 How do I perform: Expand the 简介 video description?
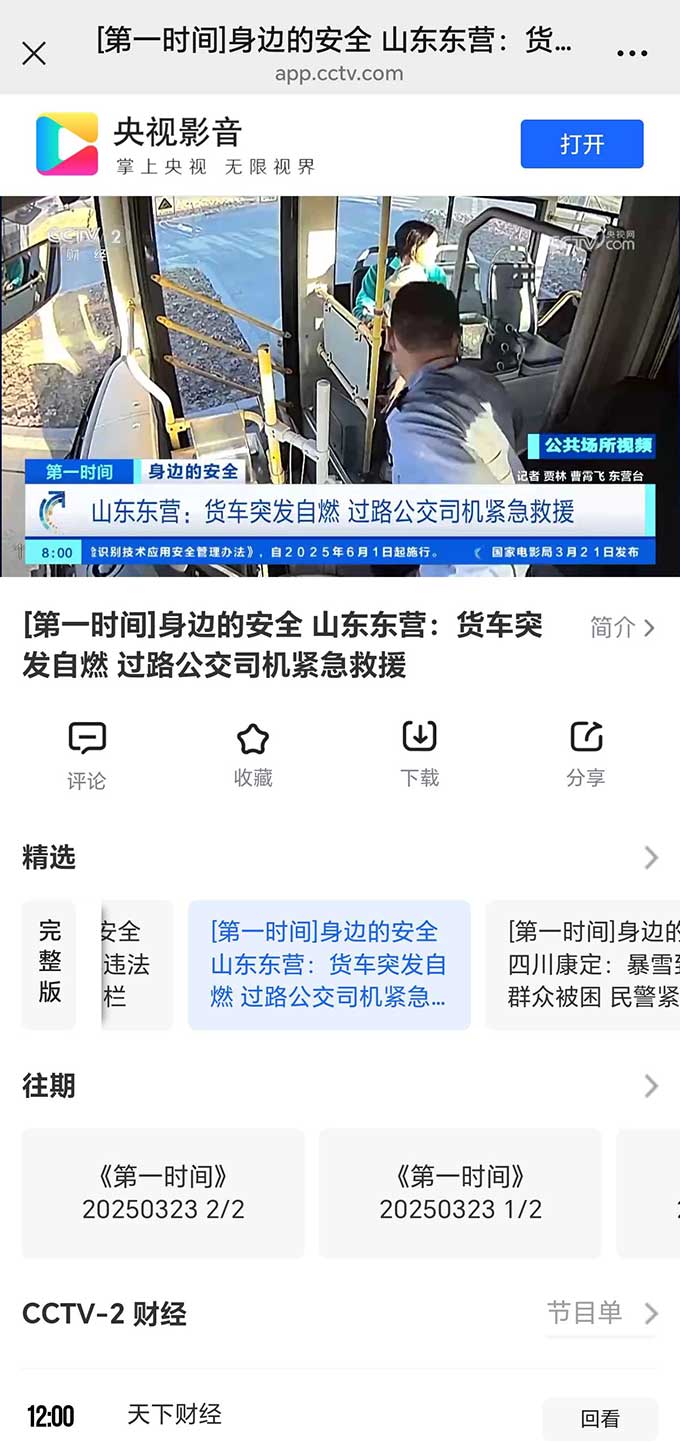click(x=622, y=628)
